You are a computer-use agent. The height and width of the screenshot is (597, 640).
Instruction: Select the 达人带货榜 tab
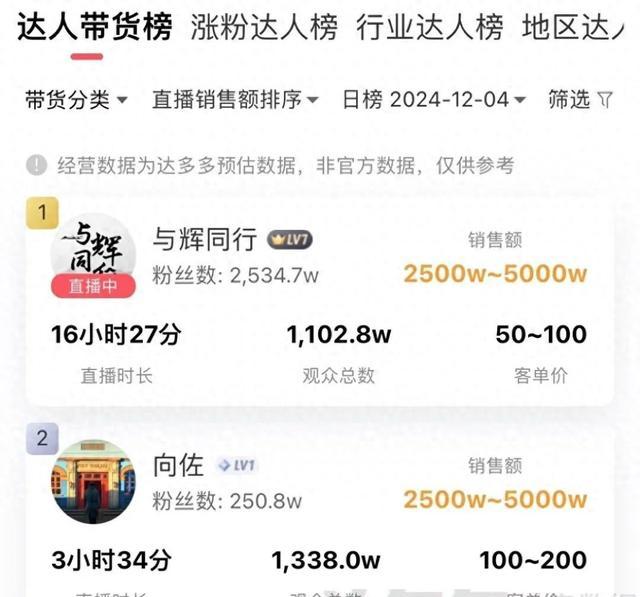click(x=95, y=27)
